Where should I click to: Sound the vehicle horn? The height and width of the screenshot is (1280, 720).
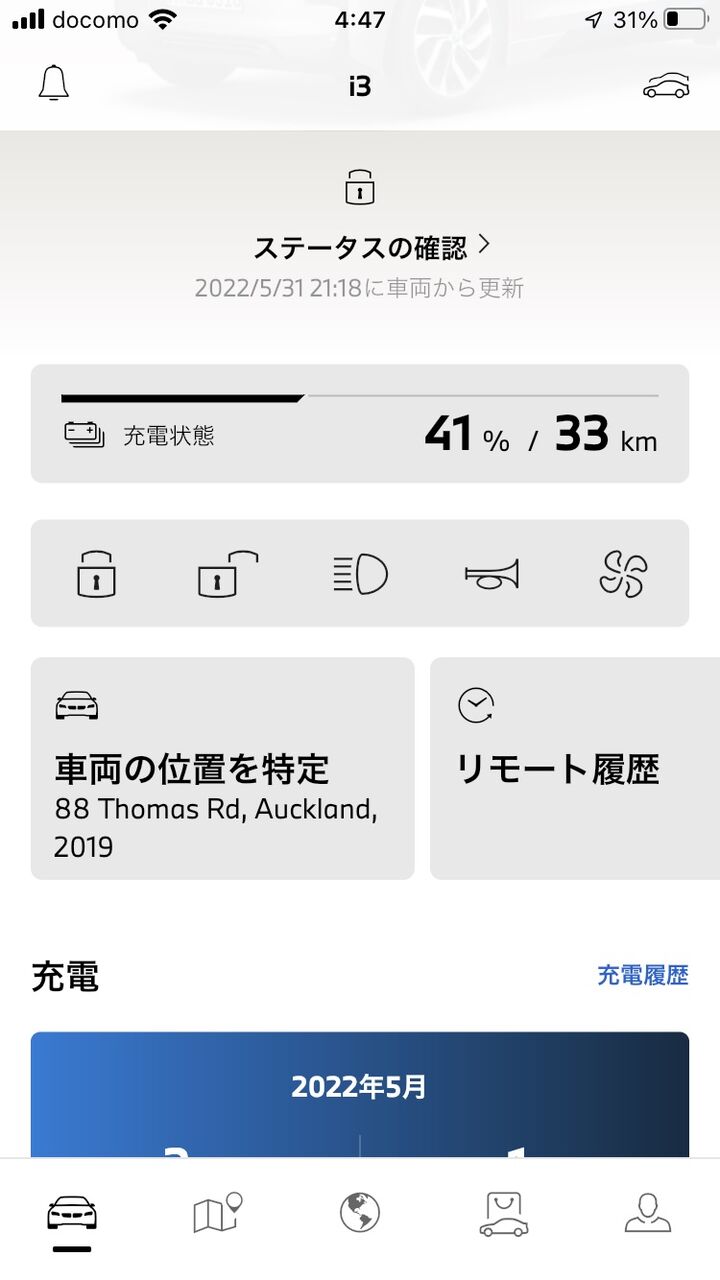(492, 574)
